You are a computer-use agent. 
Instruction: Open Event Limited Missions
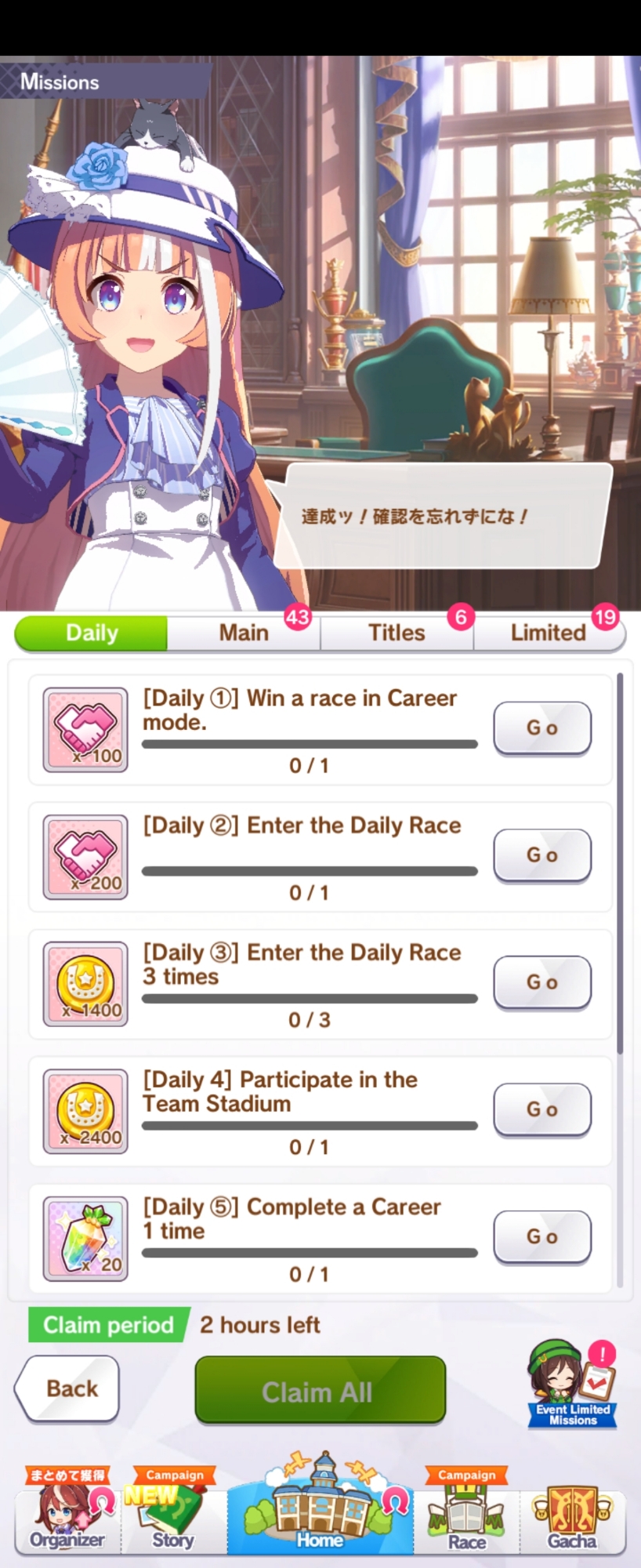pos(573,1385)
